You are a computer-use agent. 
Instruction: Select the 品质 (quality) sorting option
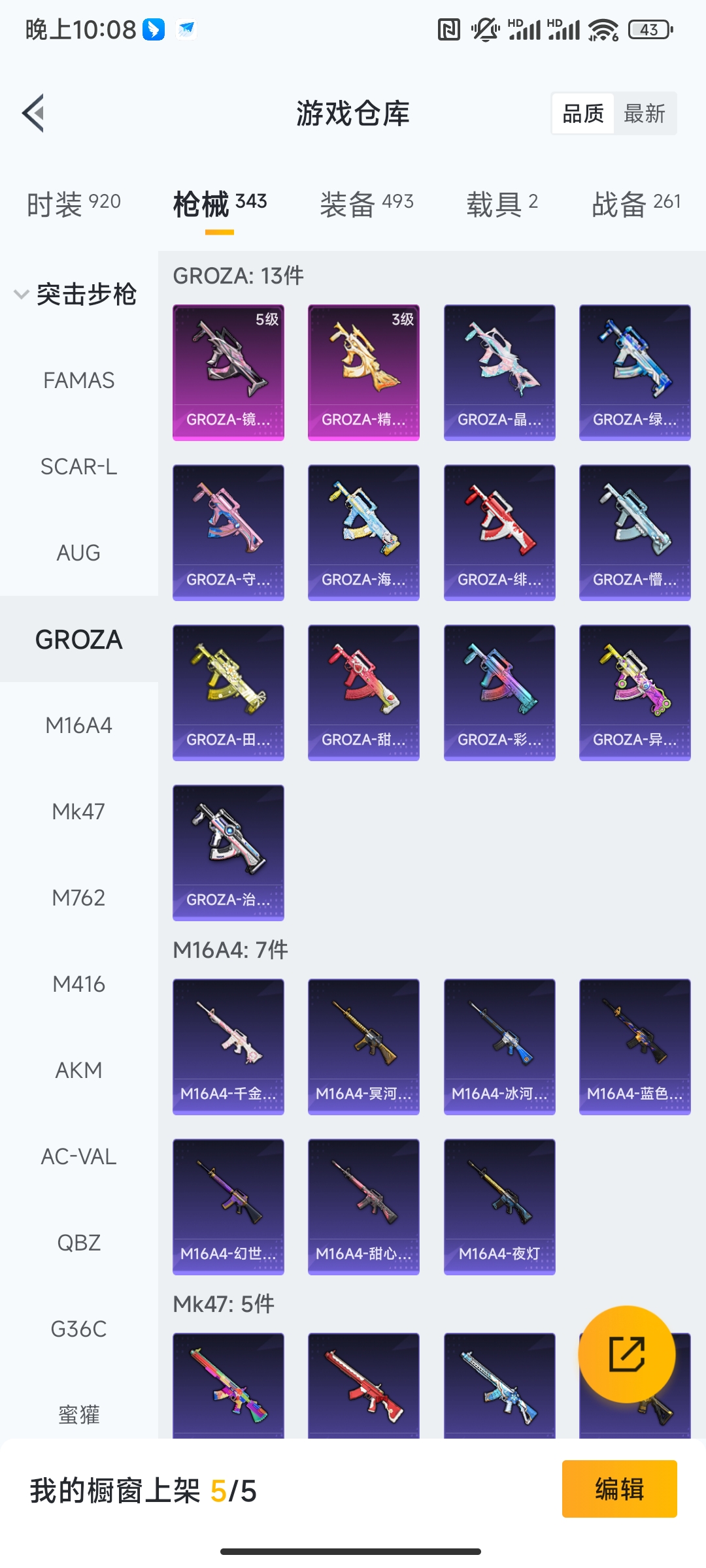(582, 114)
